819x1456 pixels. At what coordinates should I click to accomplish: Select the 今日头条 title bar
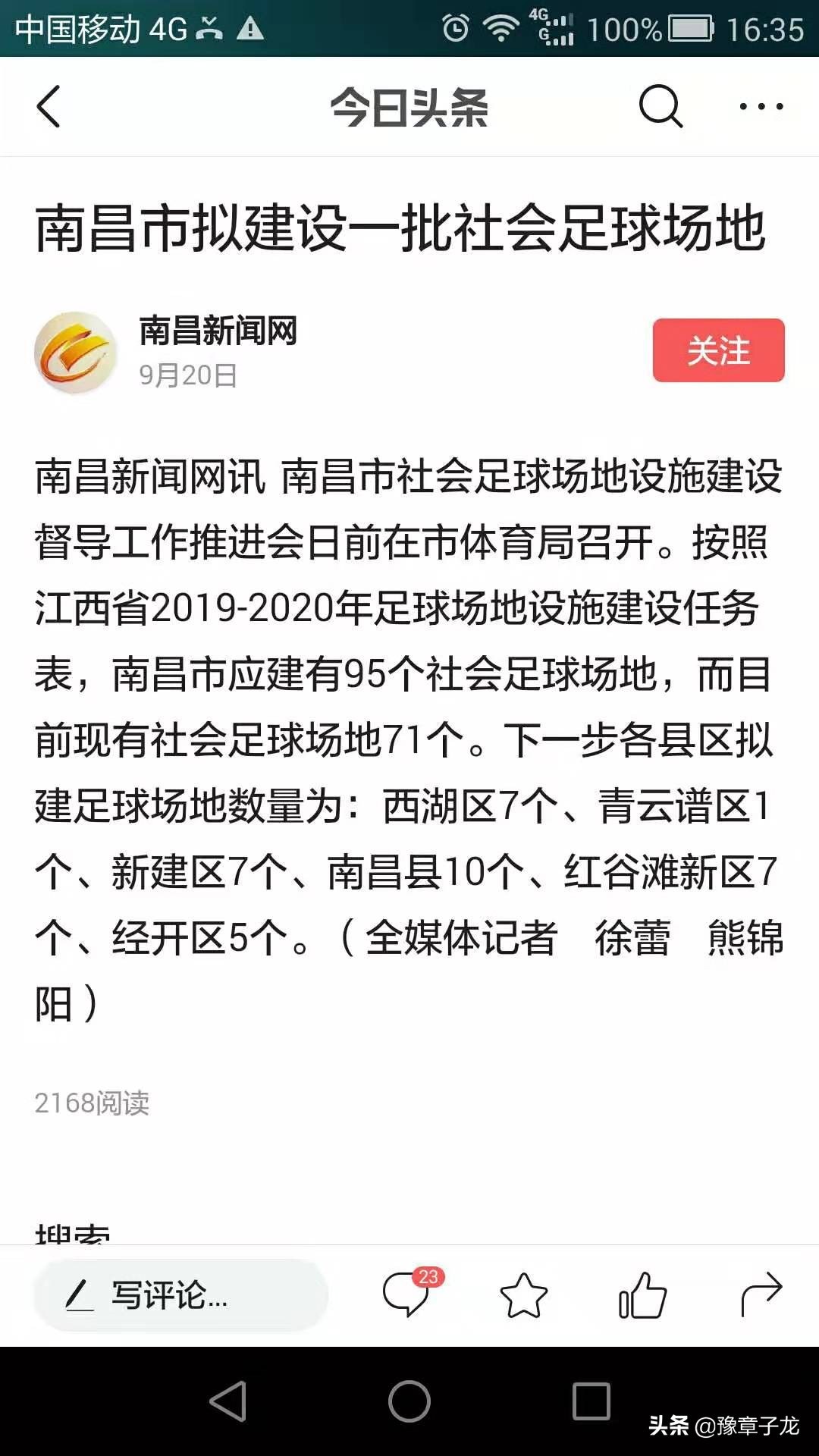(x=409, y=106)
